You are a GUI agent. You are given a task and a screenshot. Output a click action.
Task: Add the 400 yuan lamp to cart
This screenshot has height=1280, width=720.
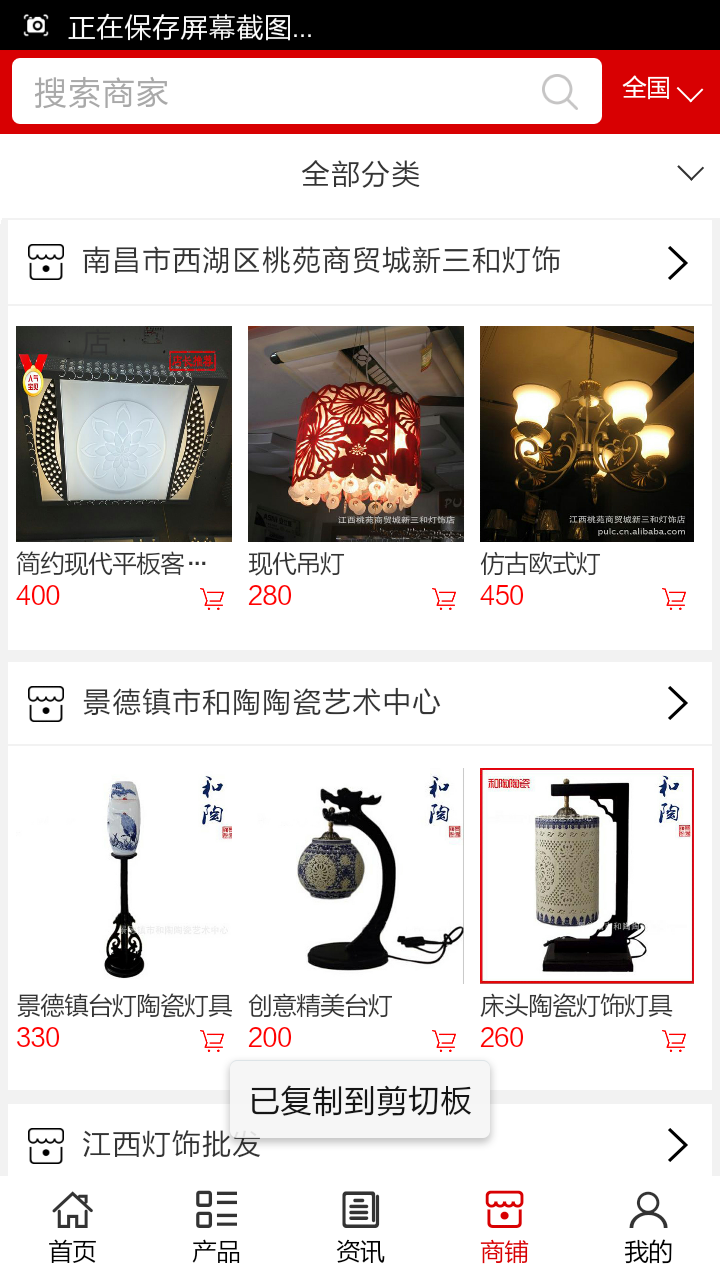pos(212,599)
